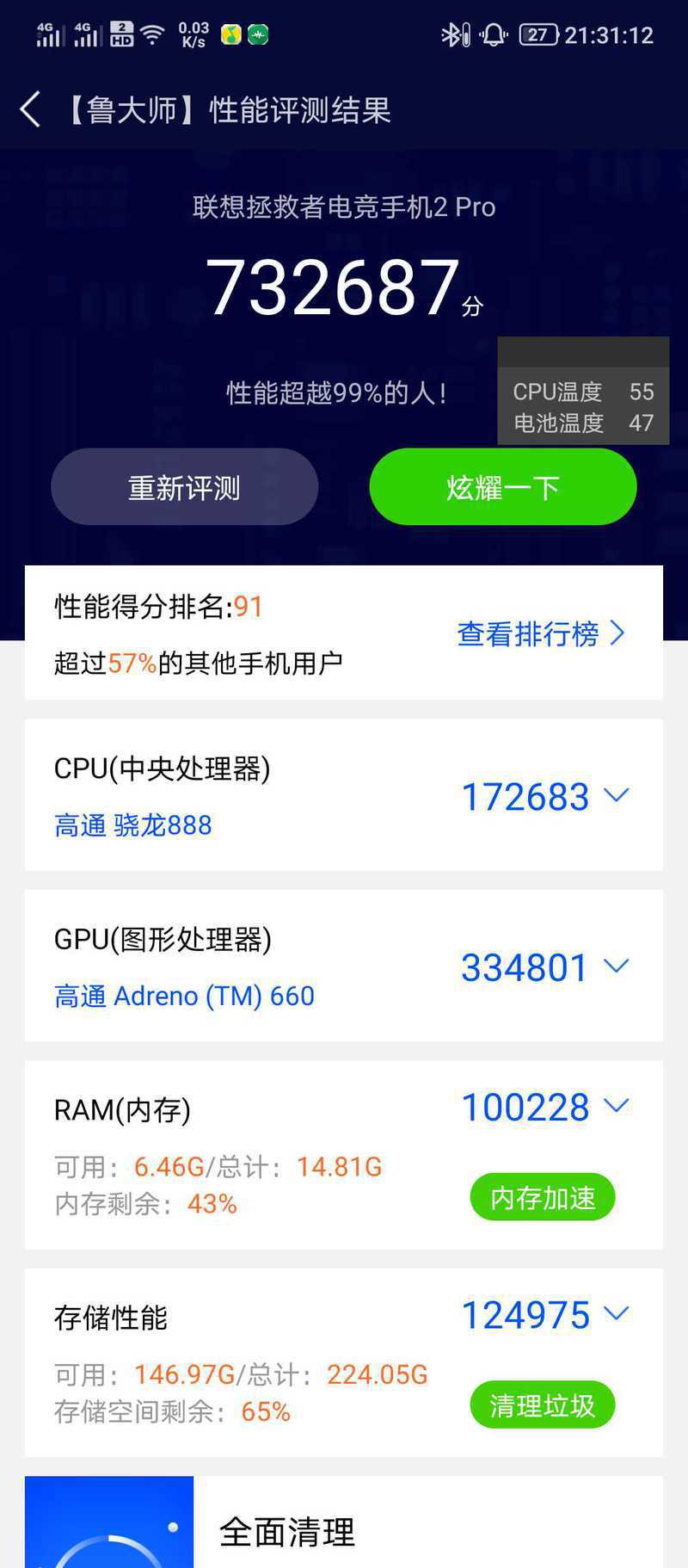Expand the storage score 124975 details

pos(545,1315)
